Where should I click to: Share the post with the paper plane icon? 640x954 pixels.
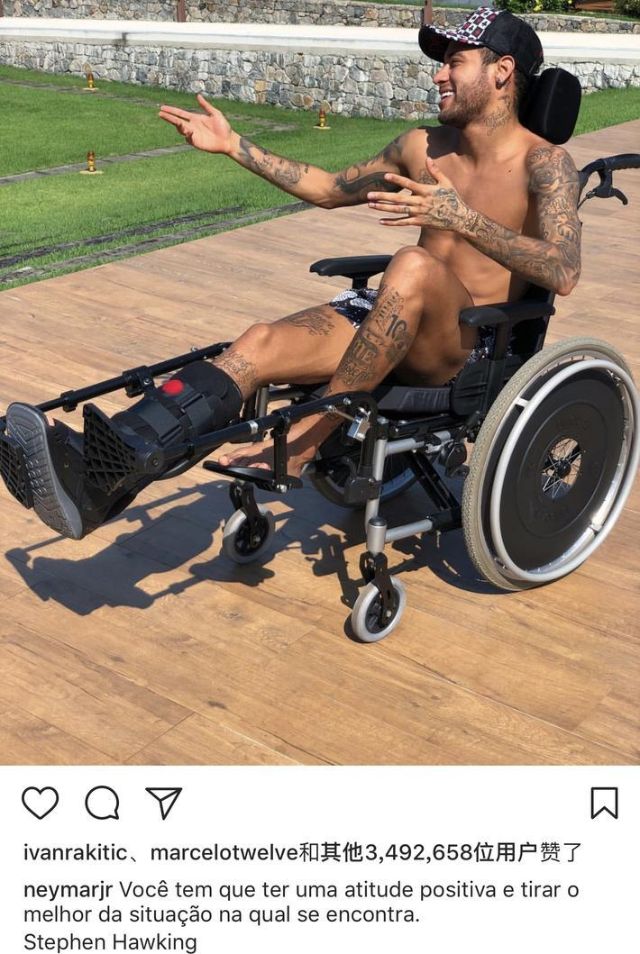pos(164,802)
